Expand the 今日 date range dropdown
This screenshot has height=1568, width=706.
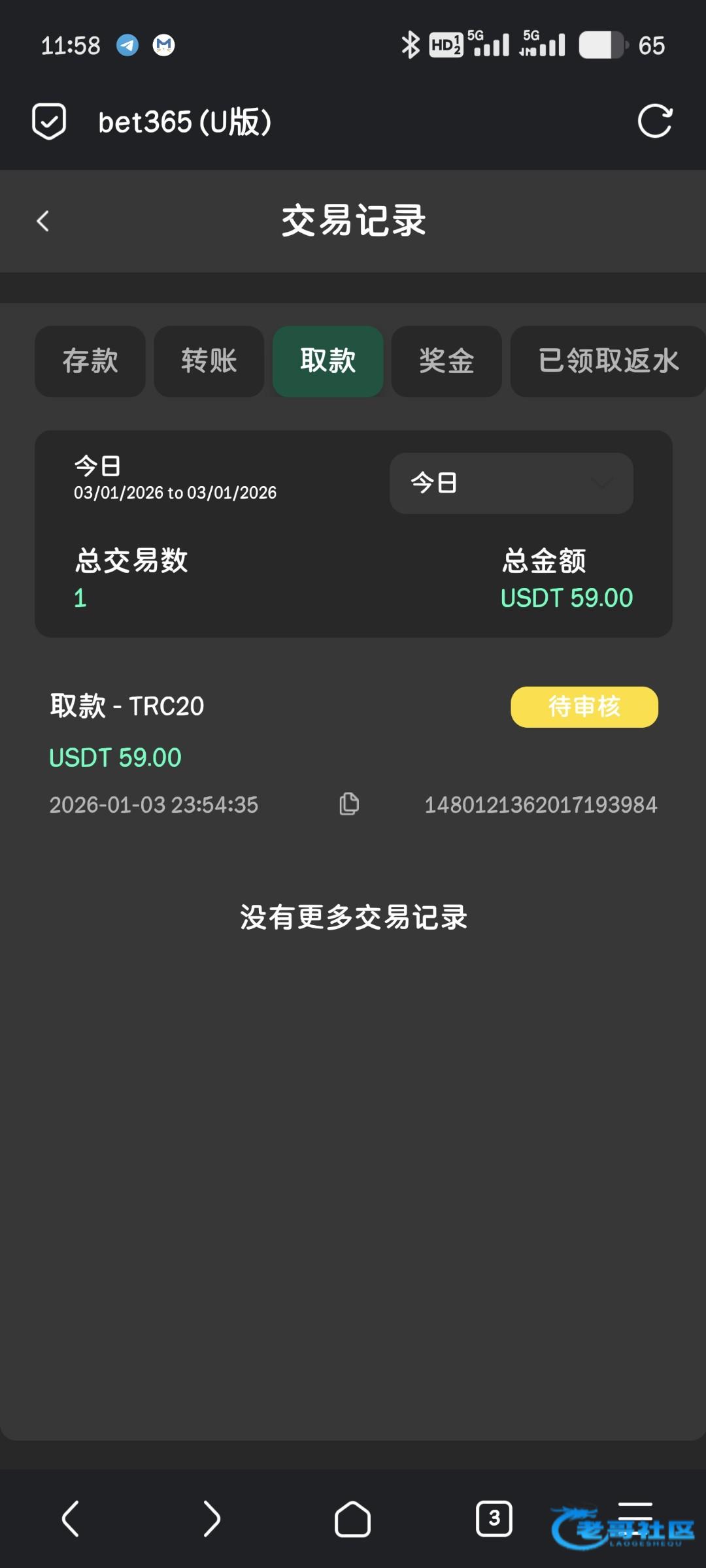511,483
